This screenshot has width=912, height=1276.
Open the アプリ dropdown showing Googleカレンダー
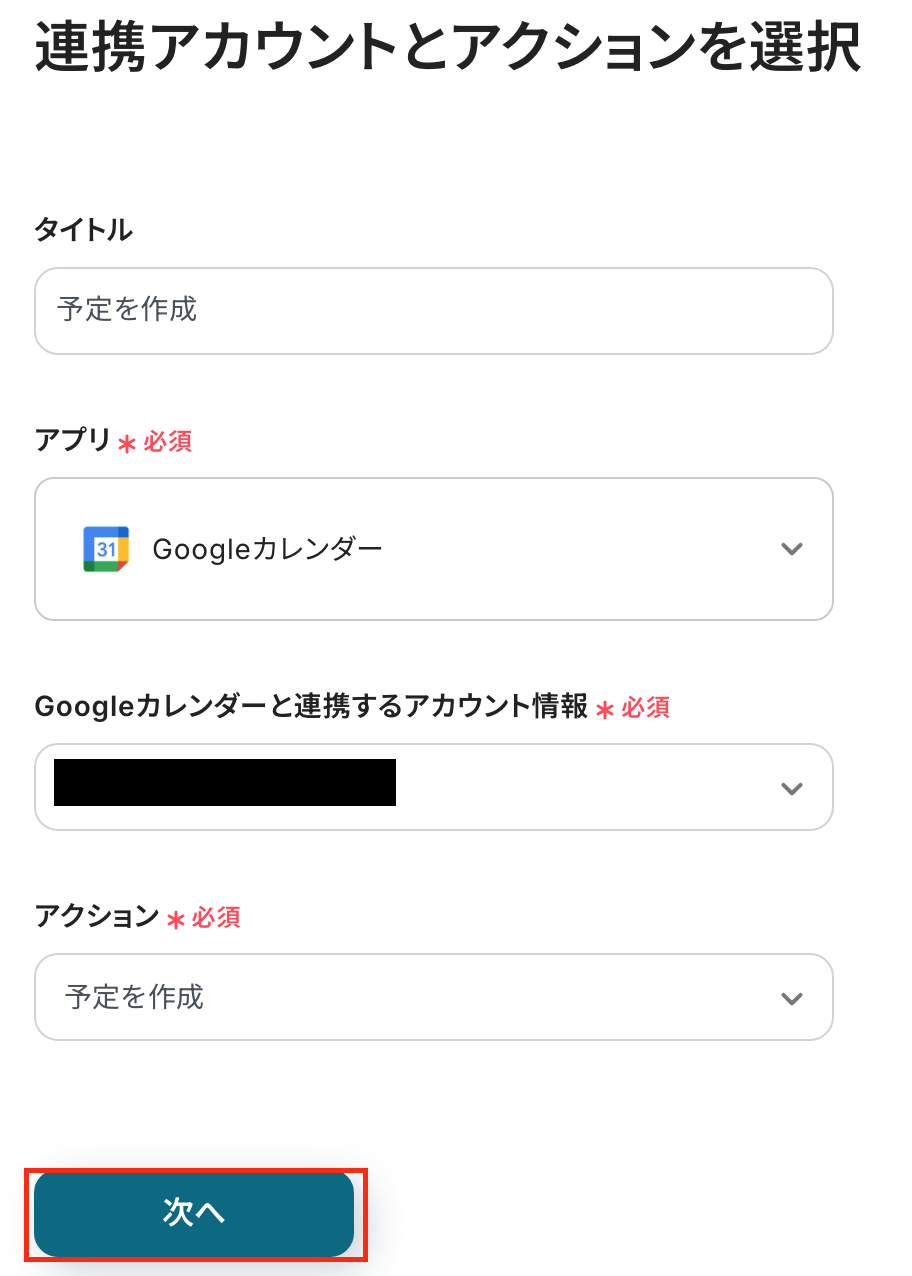[433, 549]
